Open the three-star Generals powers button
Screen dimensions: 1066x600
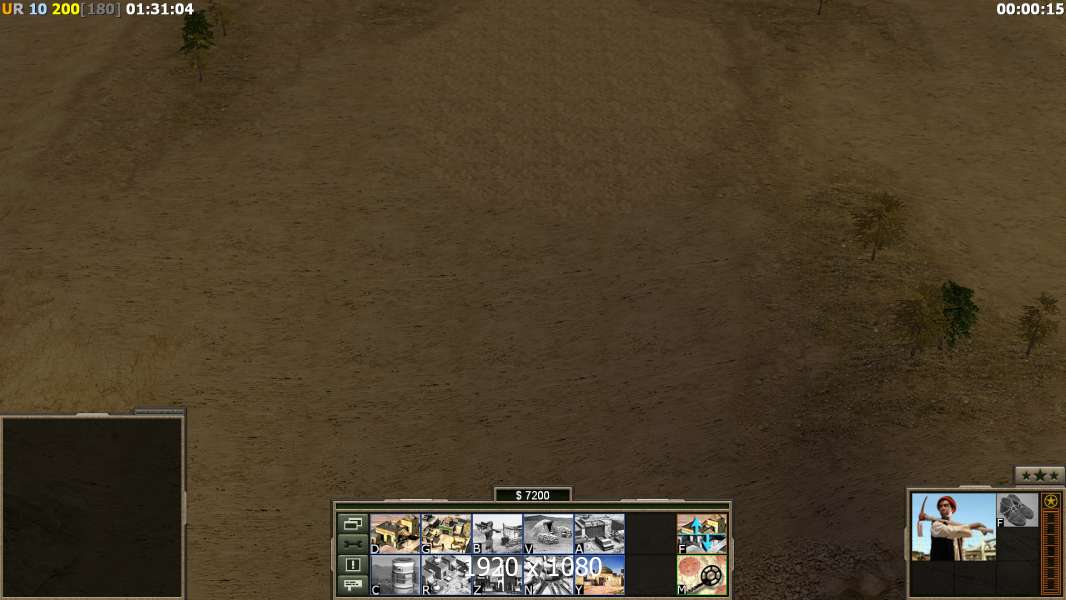(x=1039, y=475)
